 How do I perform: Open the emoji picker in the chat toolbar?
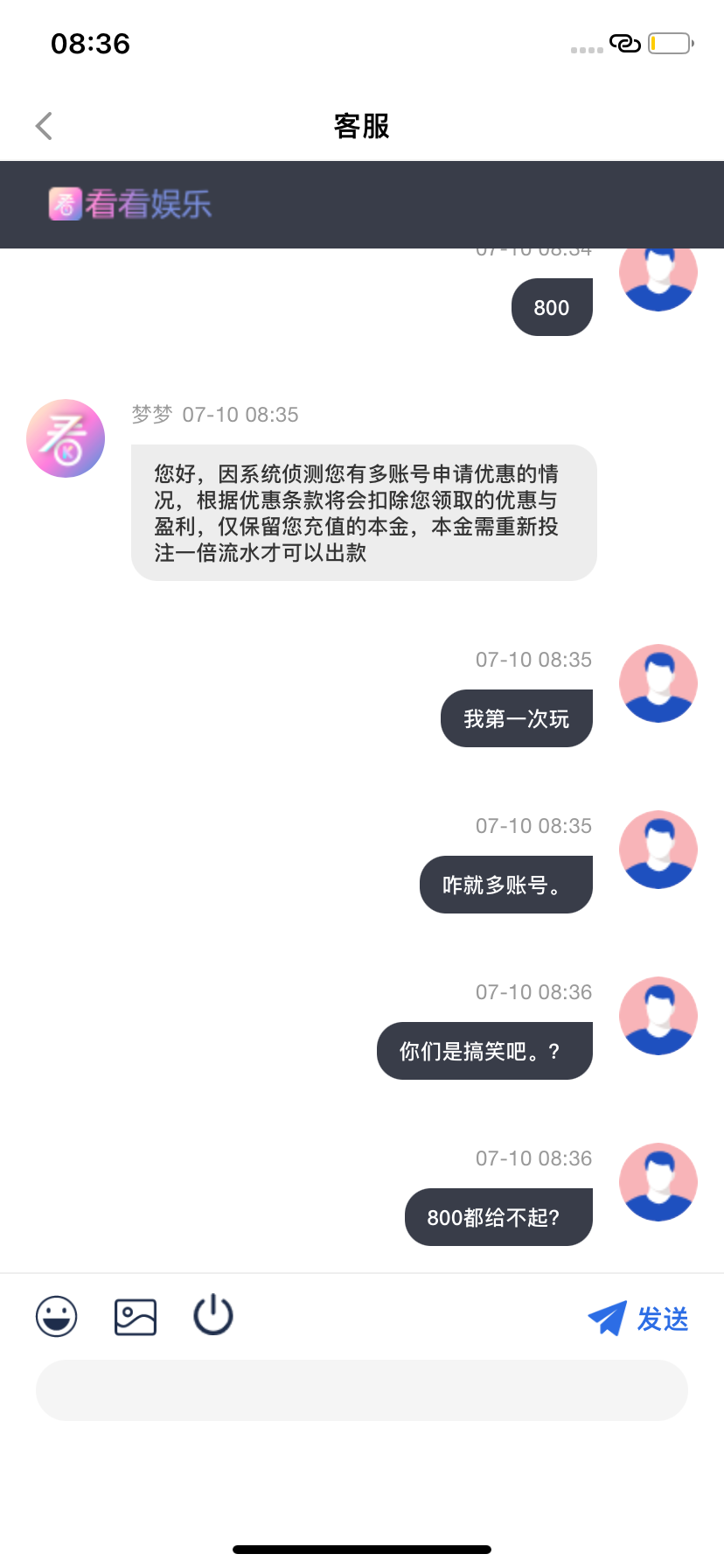(56, 1316)
